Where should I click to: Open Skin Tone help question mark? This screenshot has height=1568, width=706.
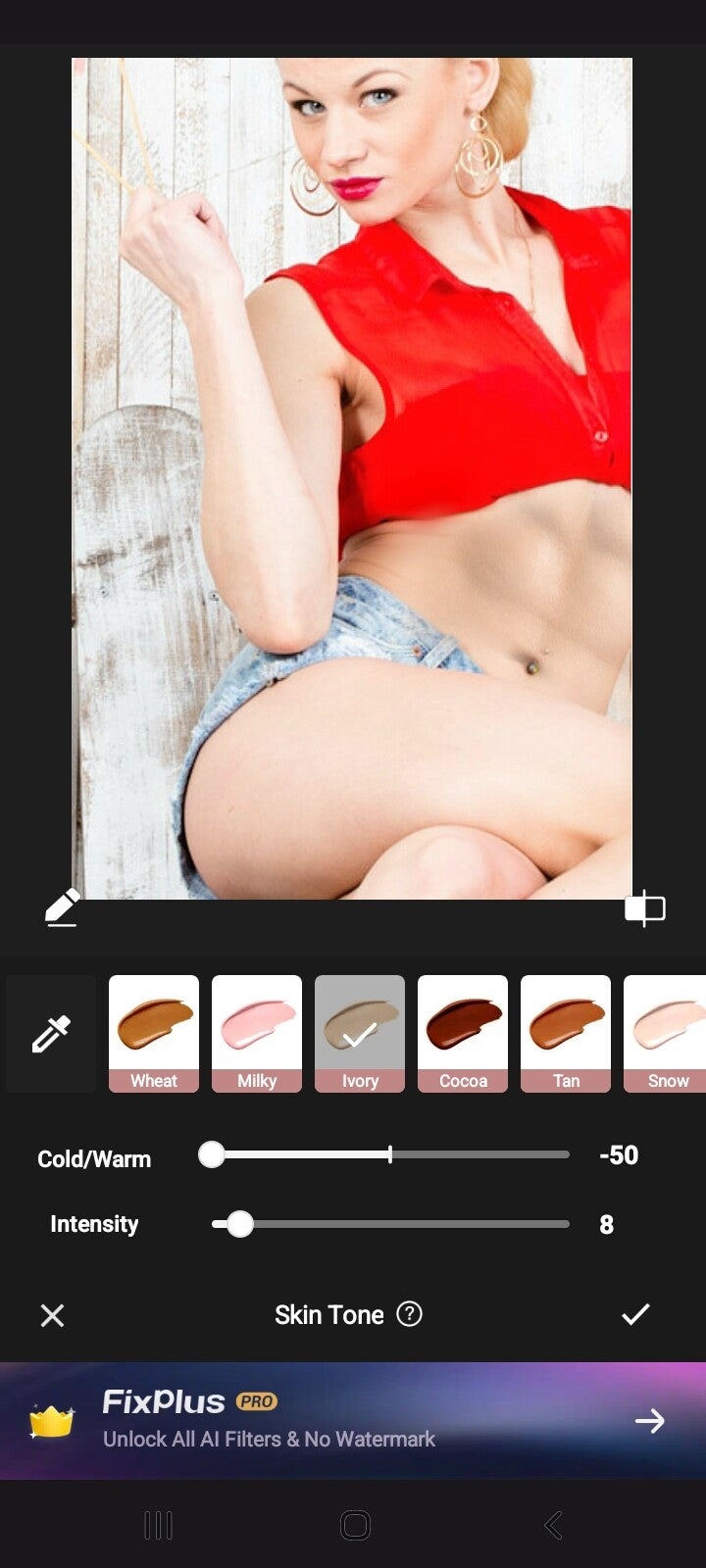click(x=409, y=1314)
